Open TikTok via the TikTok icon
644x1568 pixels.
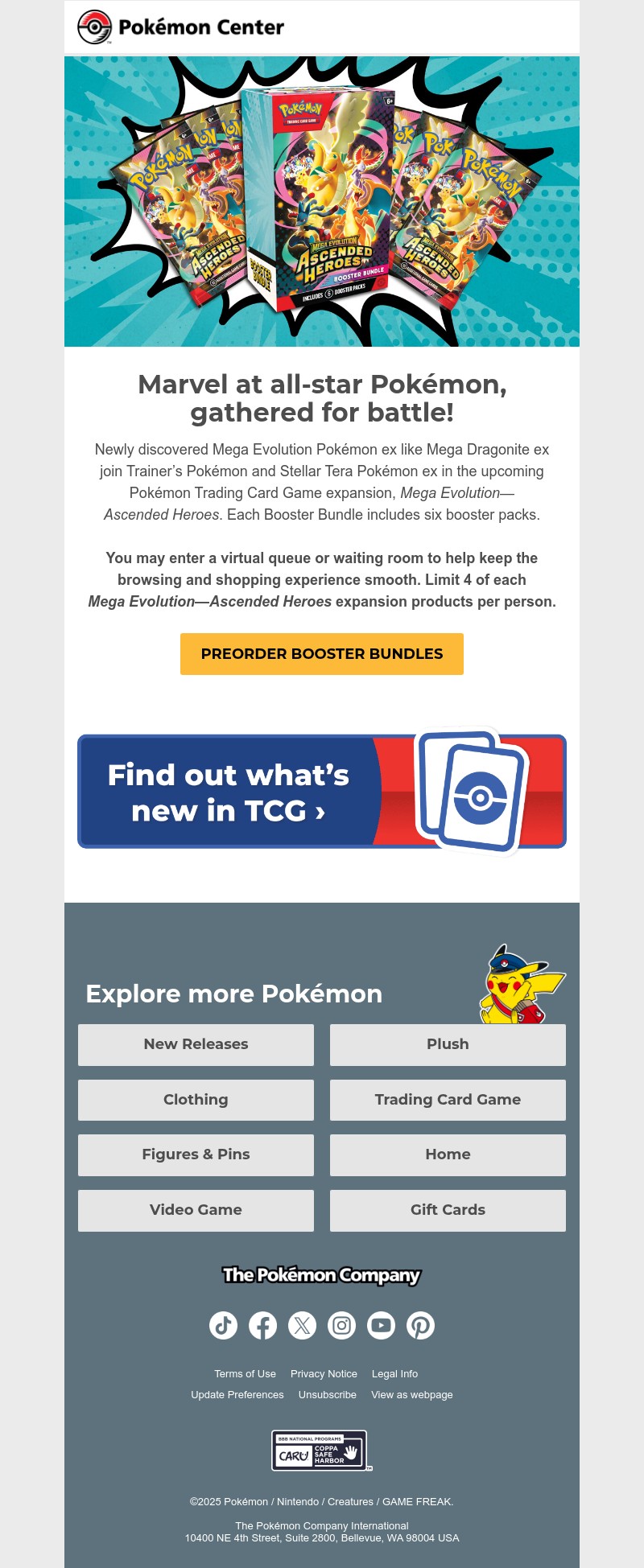[x=223, y=1325]
